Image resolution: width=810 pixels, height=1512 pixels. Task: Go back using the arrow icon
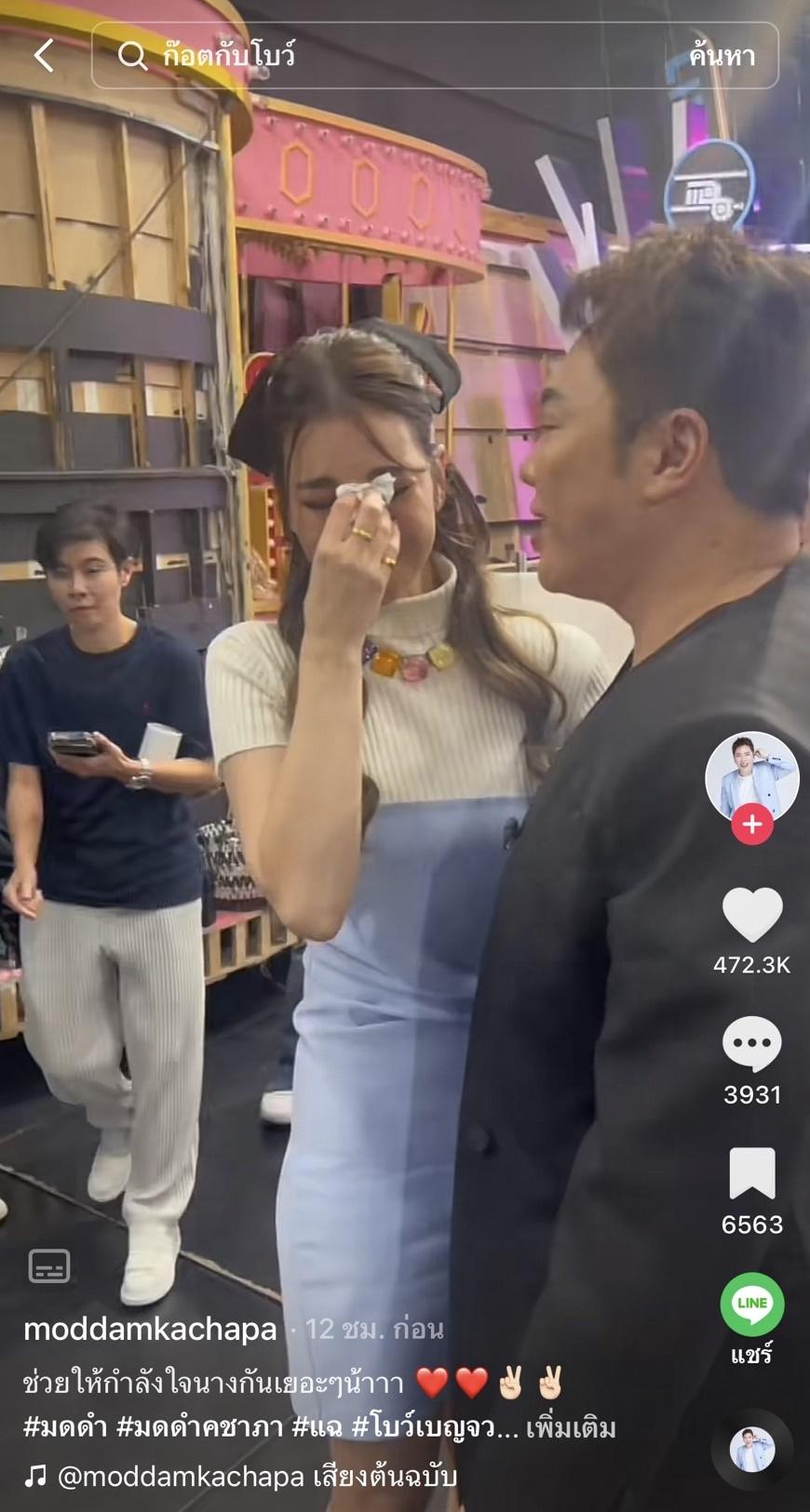(44, 56)
